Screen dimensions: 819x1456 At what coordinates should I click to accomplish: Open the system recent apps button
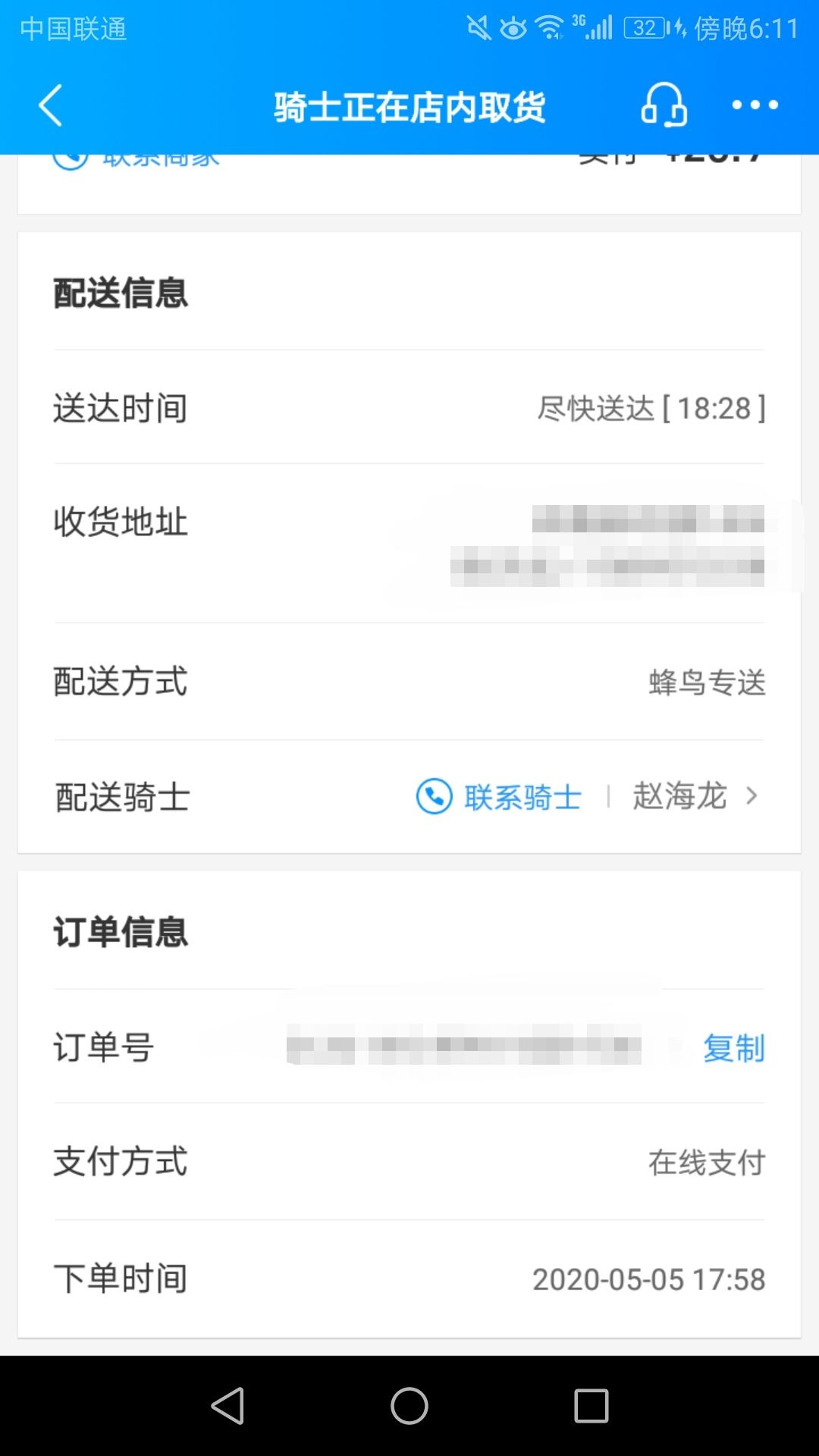point(591,1406)
